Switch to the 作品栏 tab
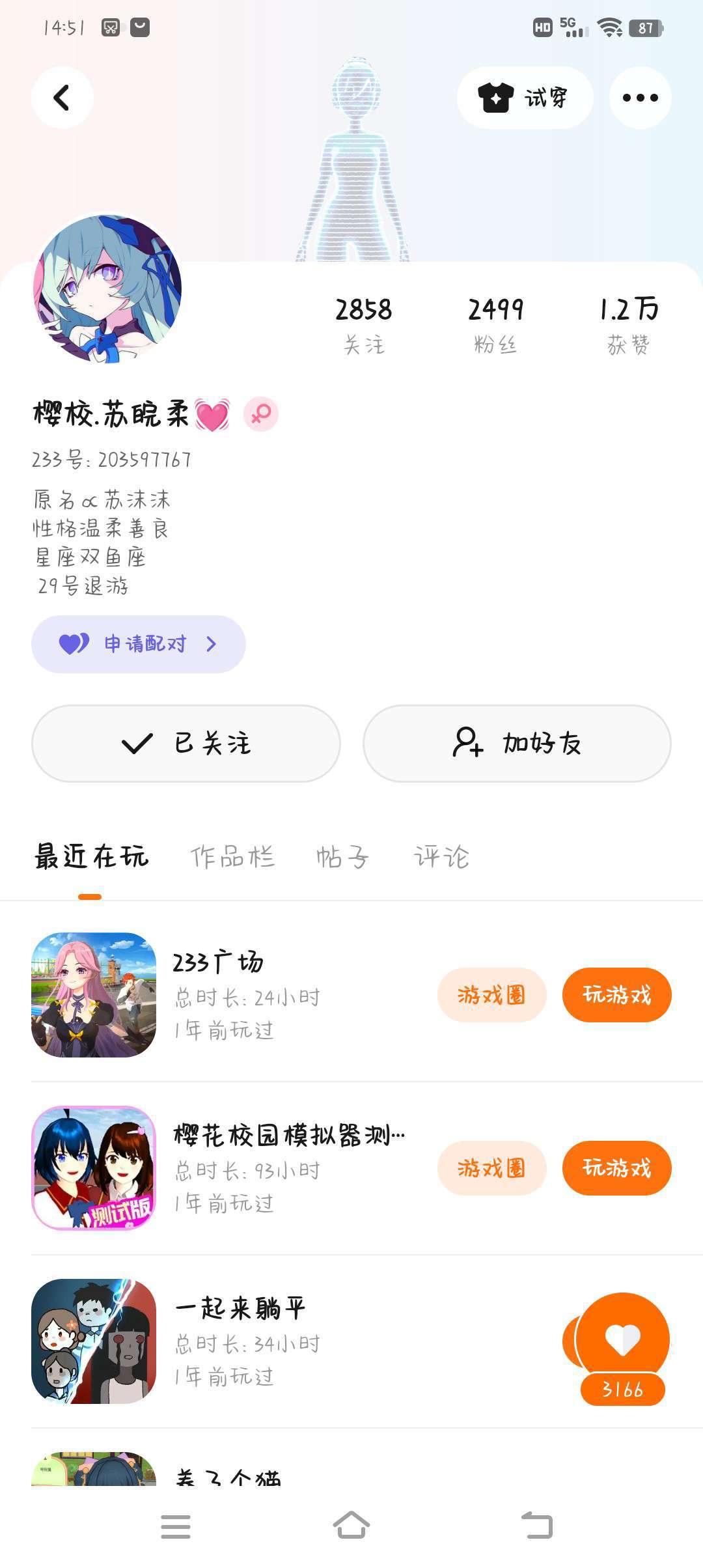This screenshot has width=703, height=1568. pyautogui.click(x=232, y=857)
